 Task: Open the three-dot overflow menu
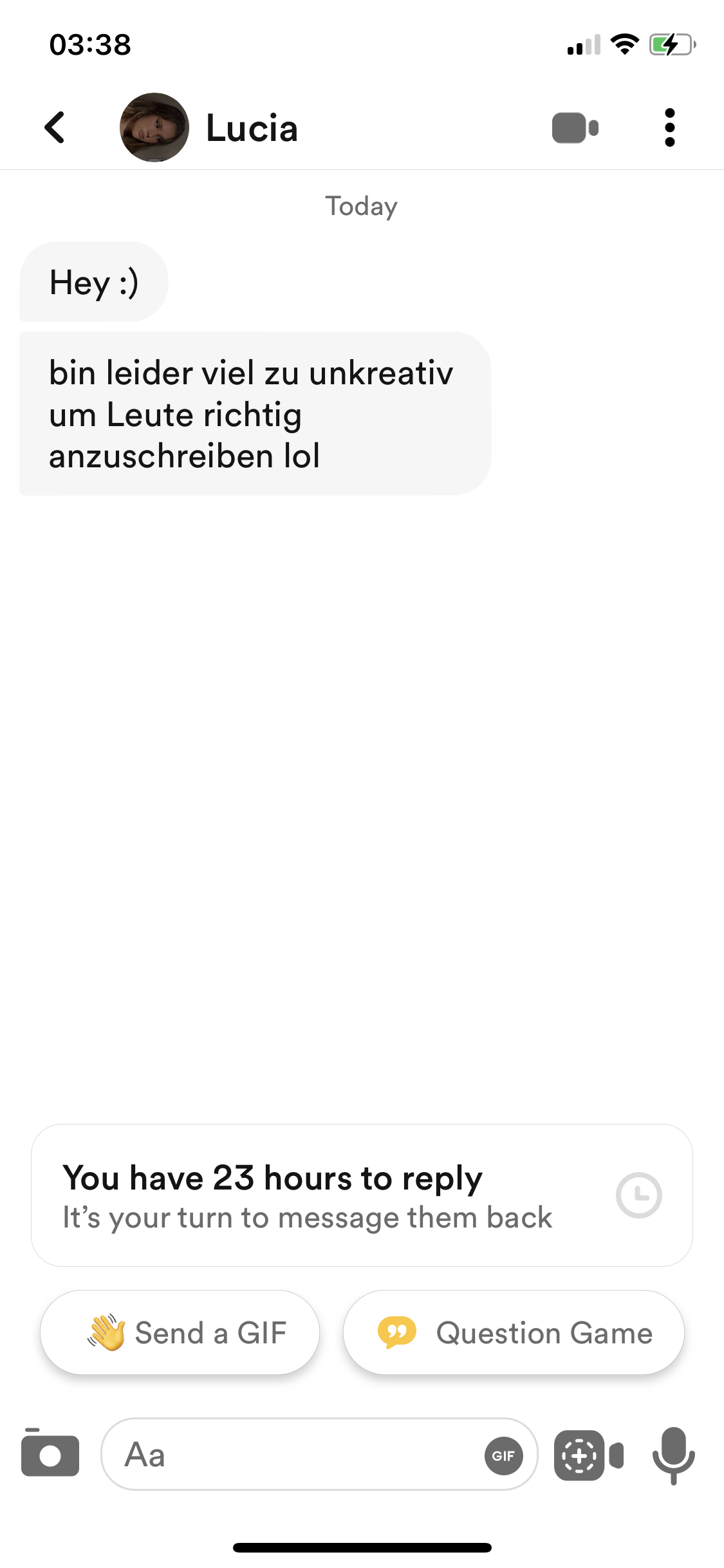[669, 127]
